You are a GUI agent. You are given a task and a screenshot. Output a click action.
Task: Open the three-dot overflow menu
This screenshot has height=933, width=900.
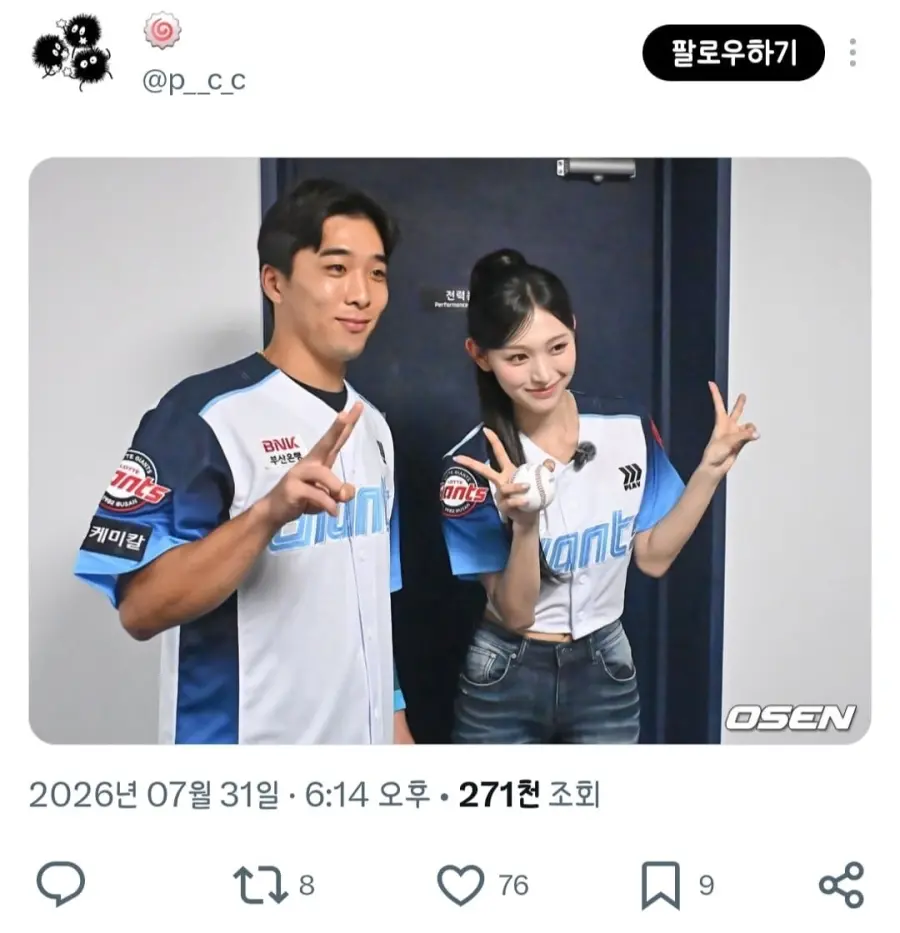click(853, 53)
